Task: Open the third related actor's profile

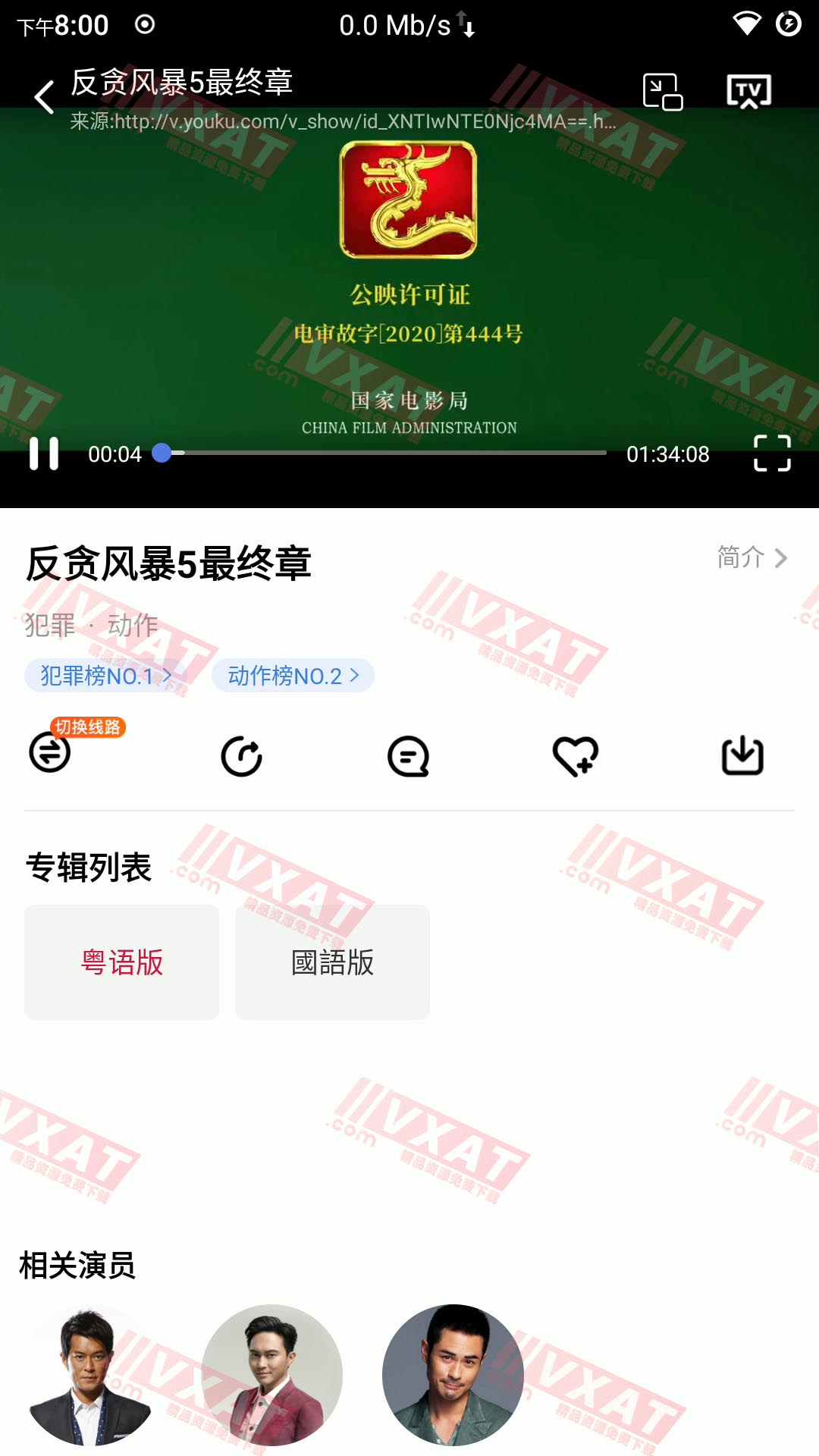Action: coord(453,1375)
